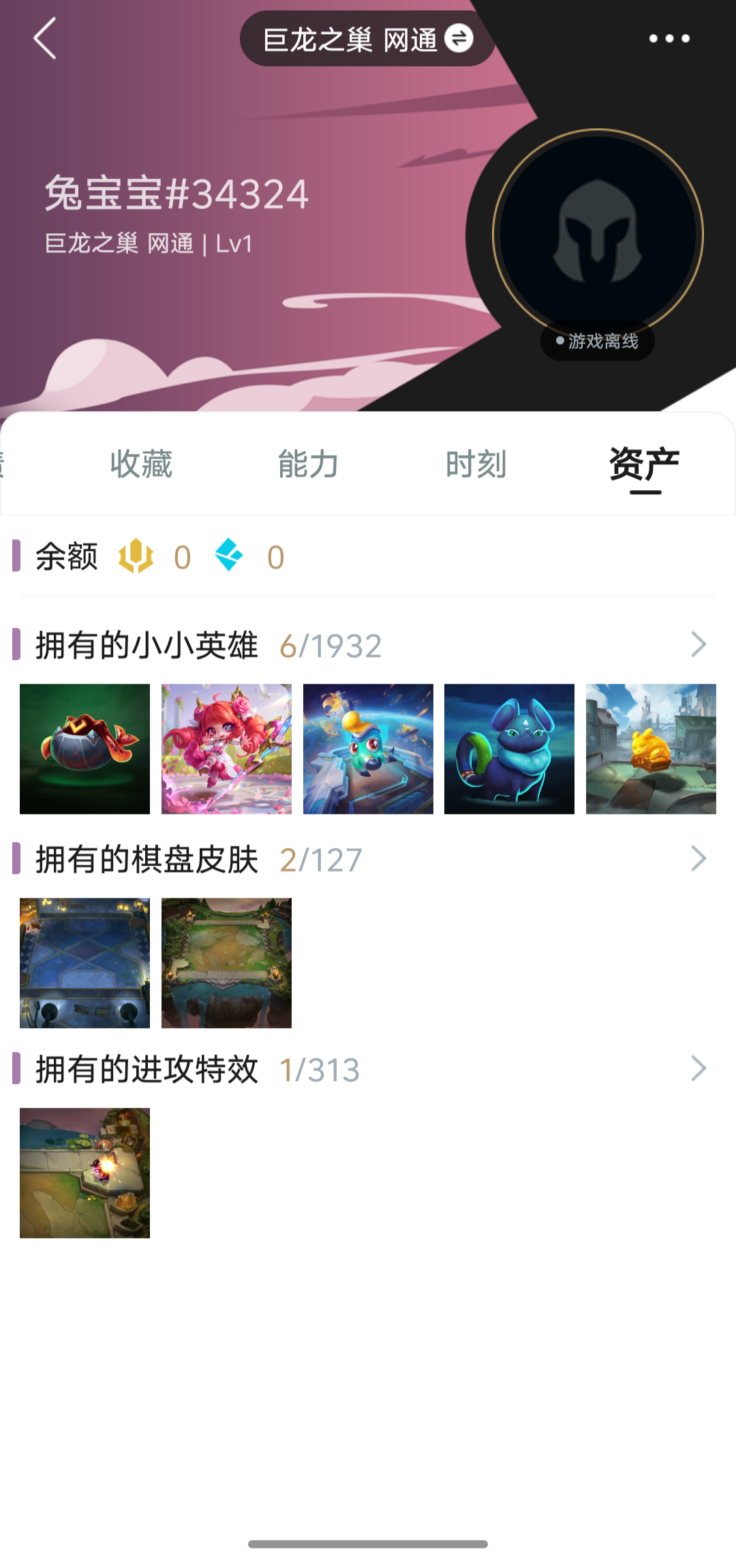This screenshot has width=736, height=1568.
Task: Click the 游戏离线 status badge
Action: click(597, 341)
